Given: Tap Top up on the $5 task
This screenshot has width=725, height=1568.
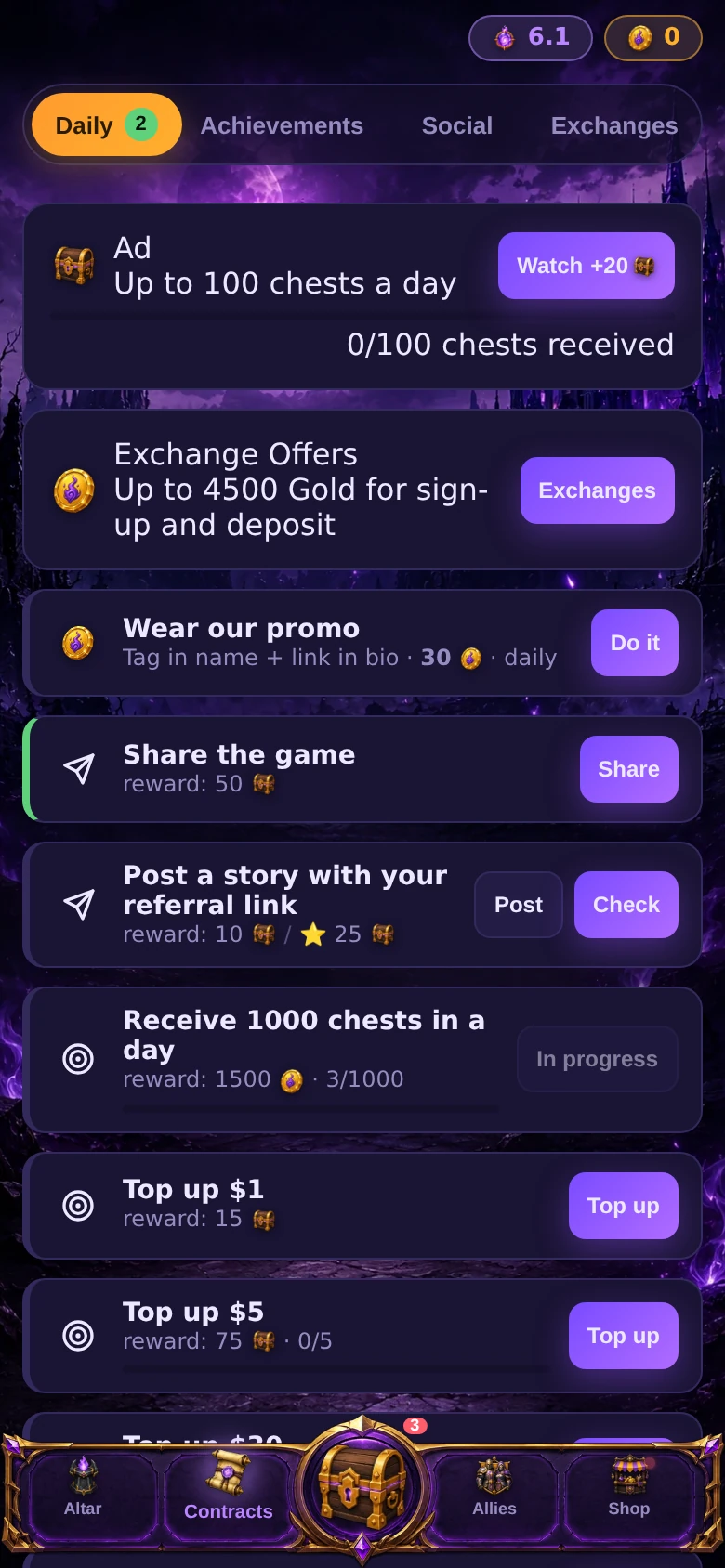Looking at the screenshot, I should [x=624, y=1336].
